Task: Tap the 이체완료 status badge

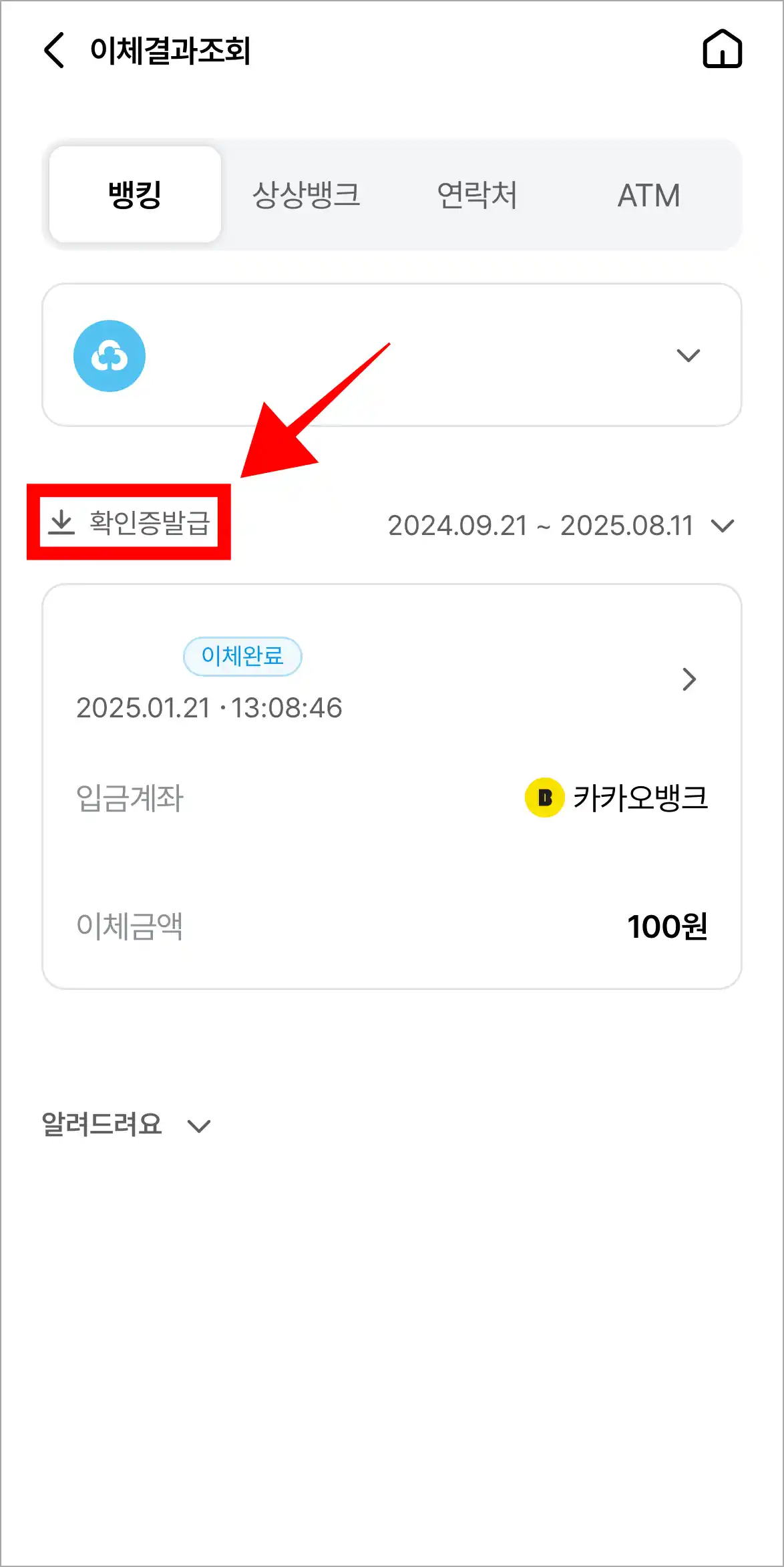Action: pos(243,657)
